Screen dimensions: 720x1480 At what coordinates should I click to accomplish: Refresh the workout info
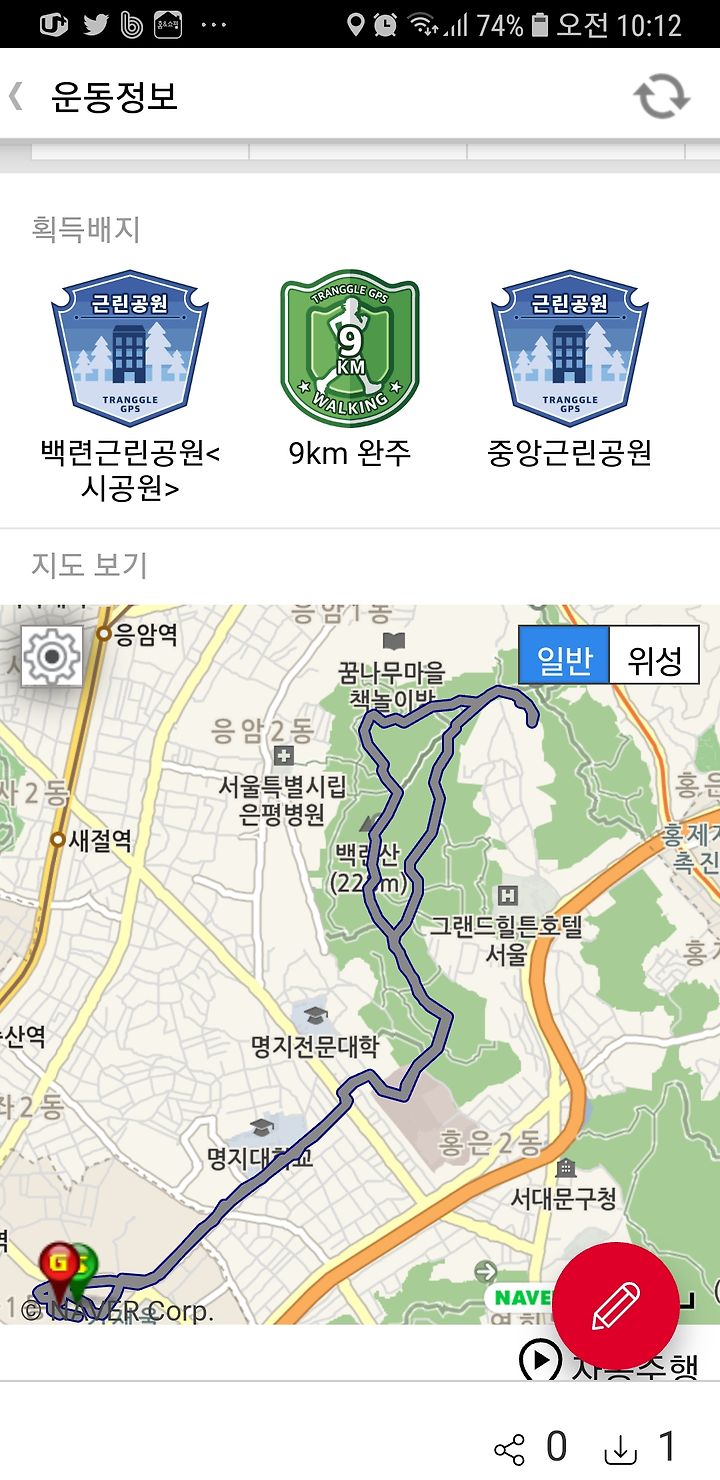click(x=662, y=97)
